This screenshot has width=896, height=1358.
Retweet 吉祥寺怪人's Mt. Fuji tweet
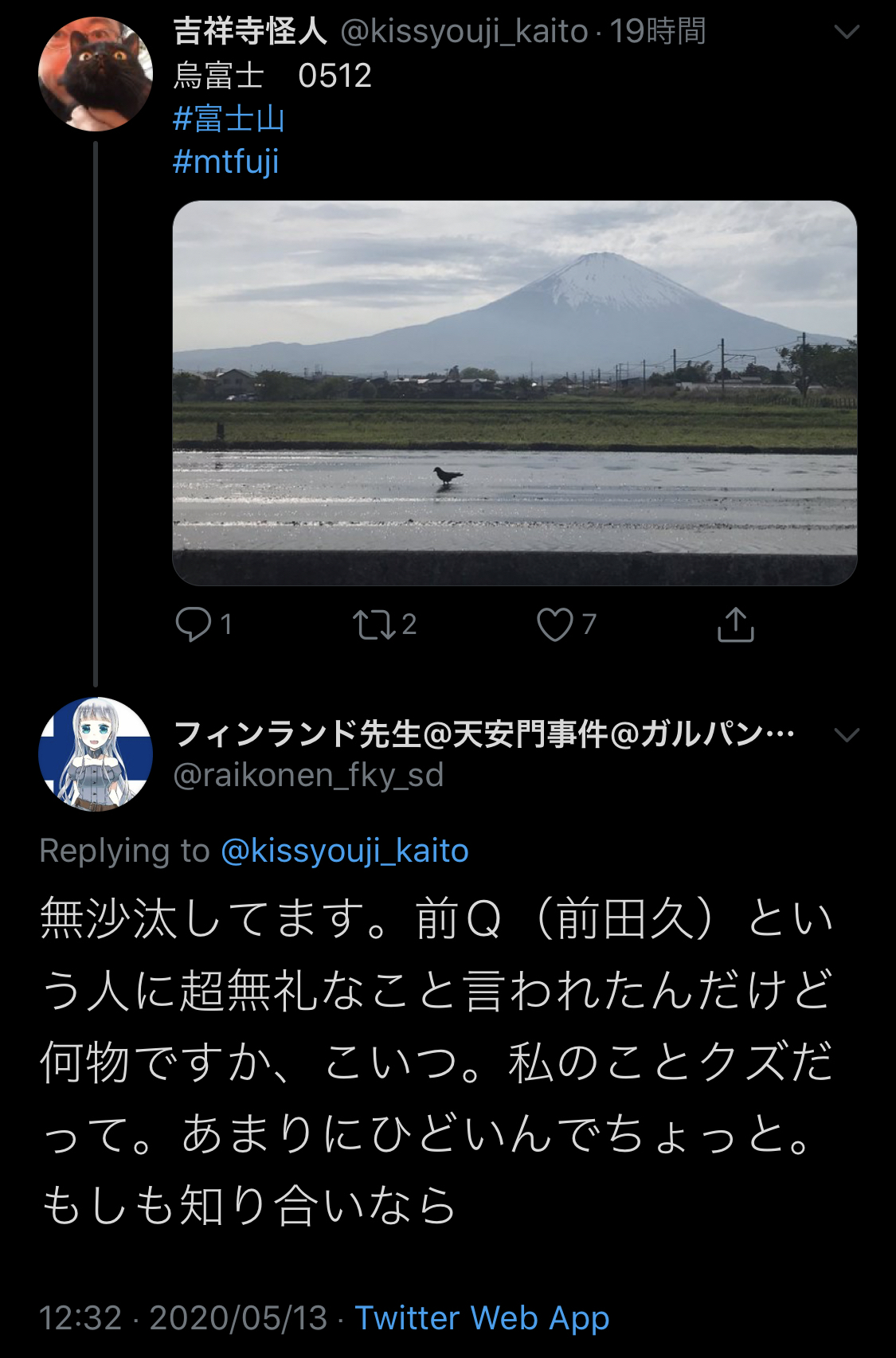(x=374, y=624)
